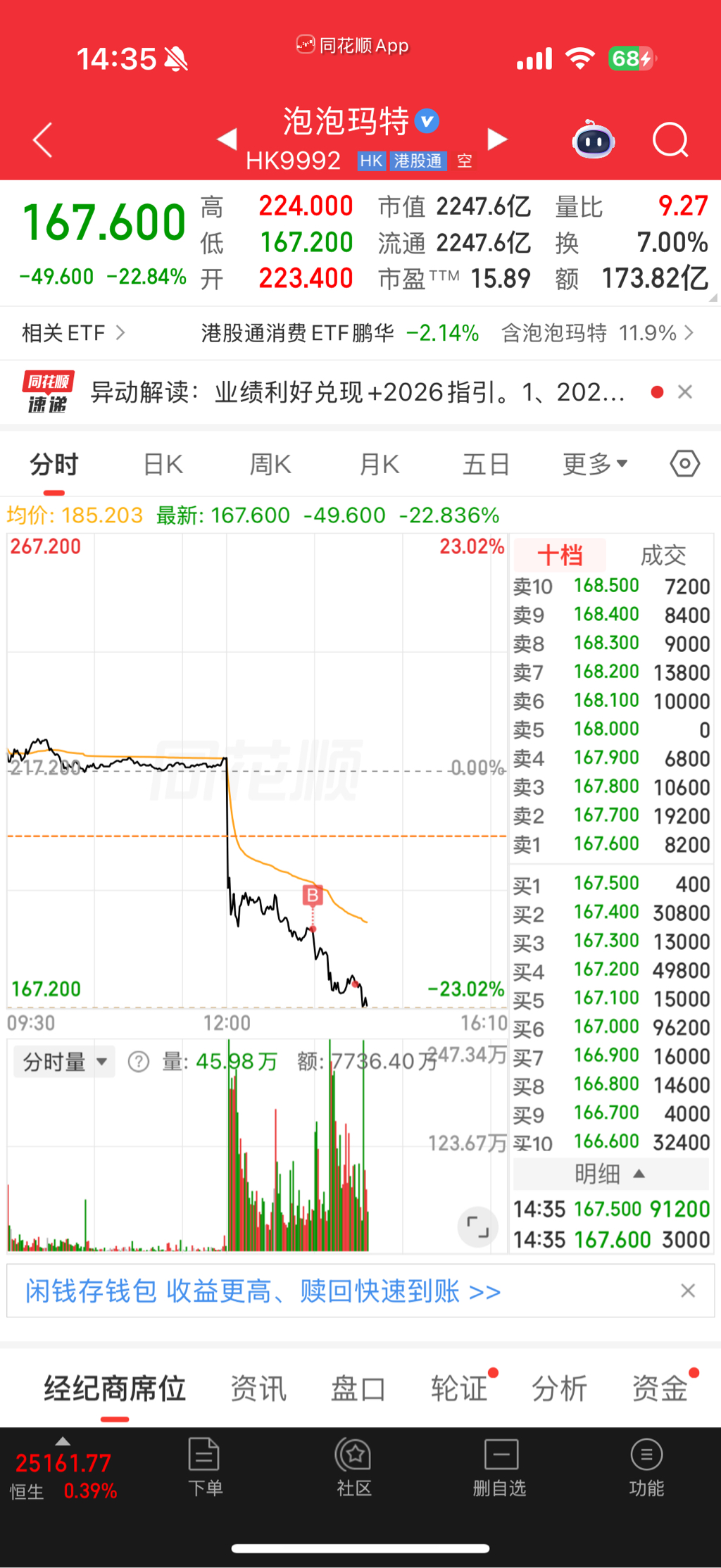721x1568 pixels.
Task: Switch to the 周K chart tab
Action: point(270,465)
